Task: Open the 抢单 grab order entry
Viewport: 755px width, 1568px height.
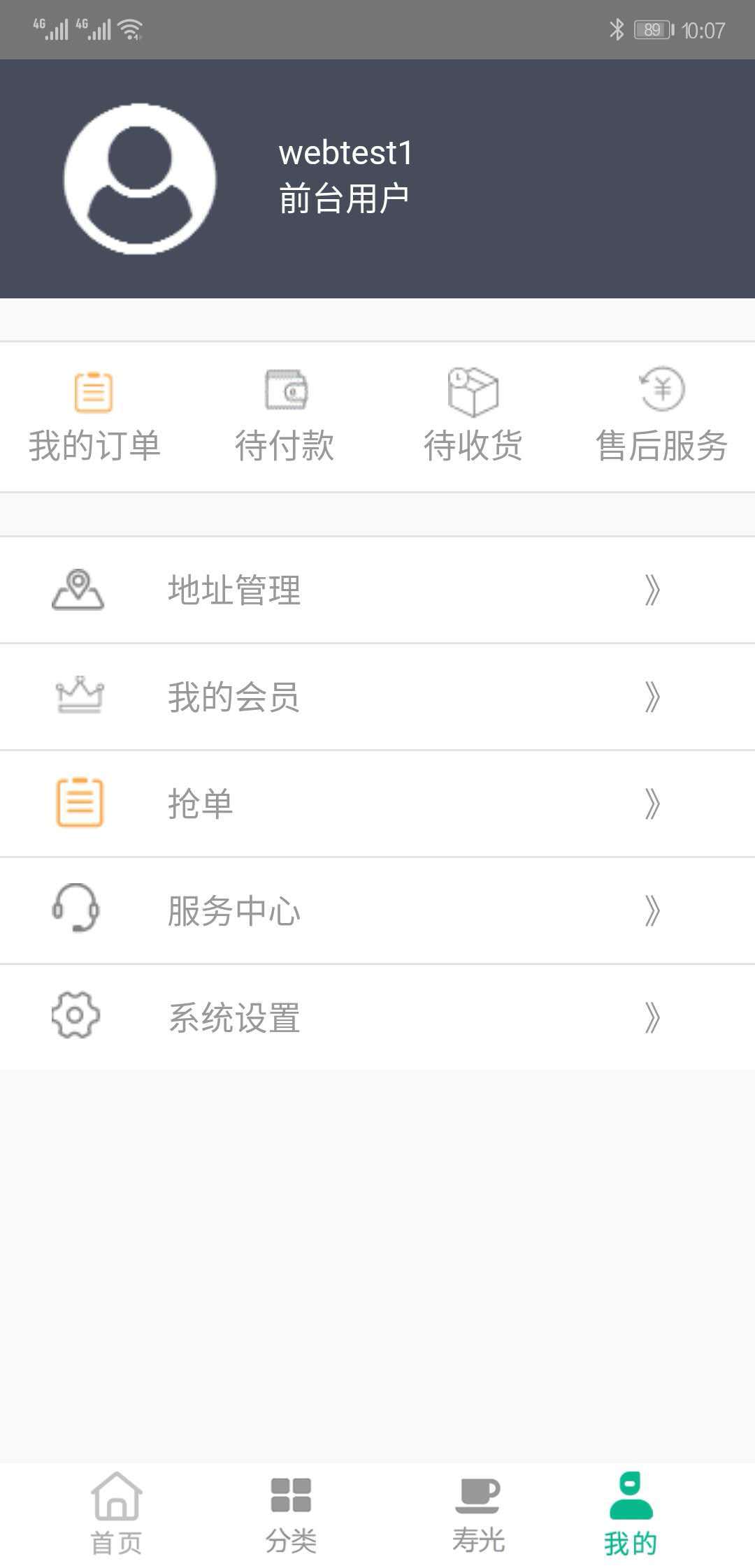Action: tap(199, 803)
